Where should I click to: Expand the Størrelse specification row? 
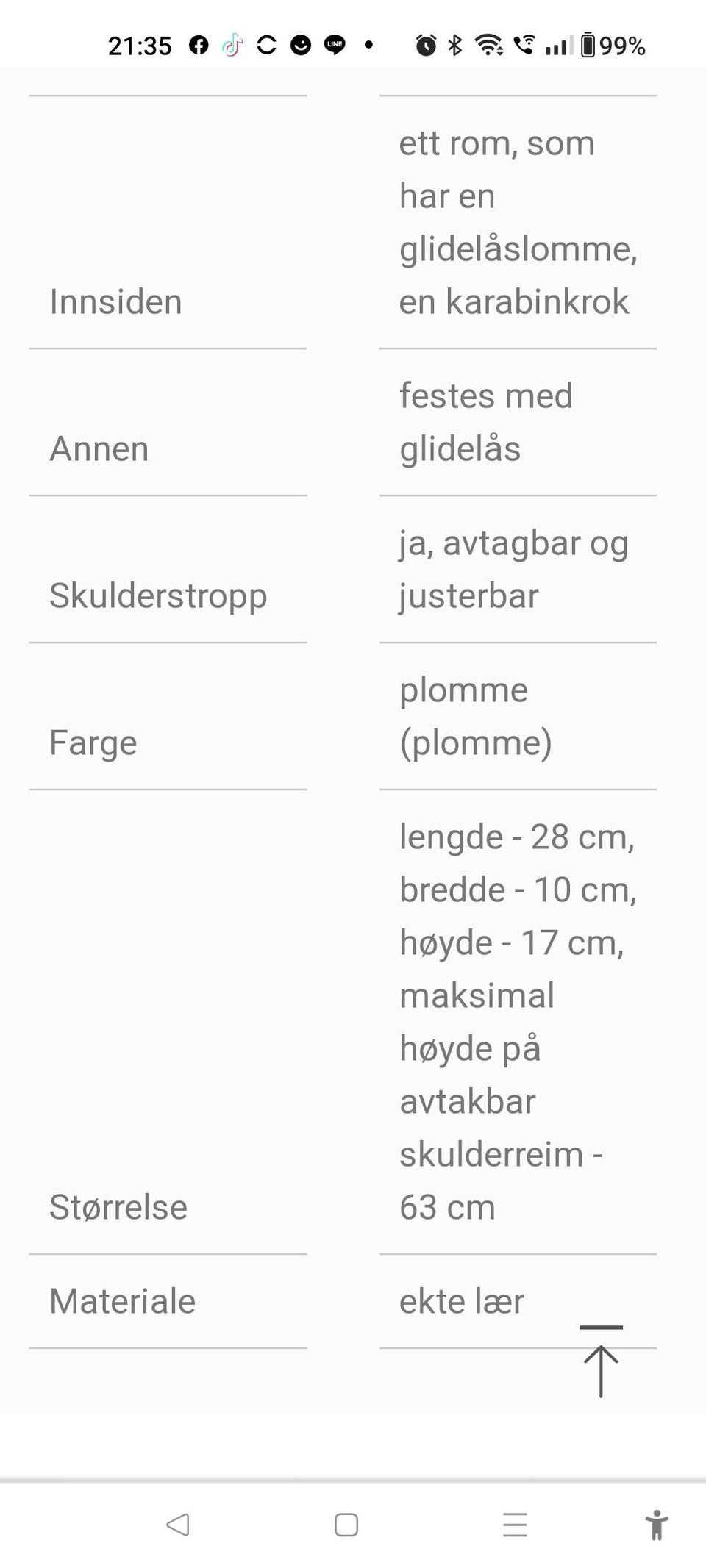pyautogui.click(x=118, y=1206)
